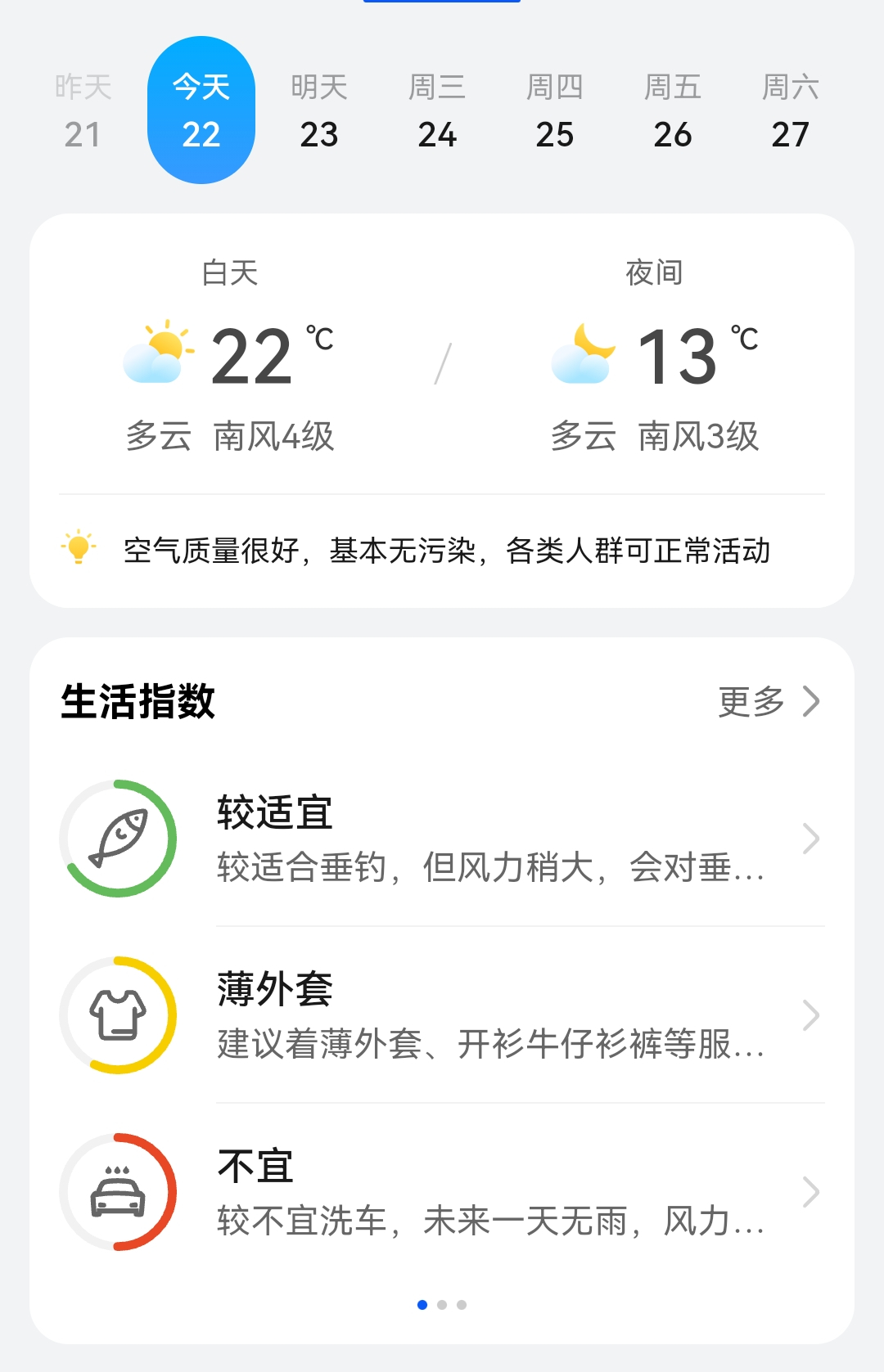Open the air quality tip 空气质量很好

tap(446, 551)
